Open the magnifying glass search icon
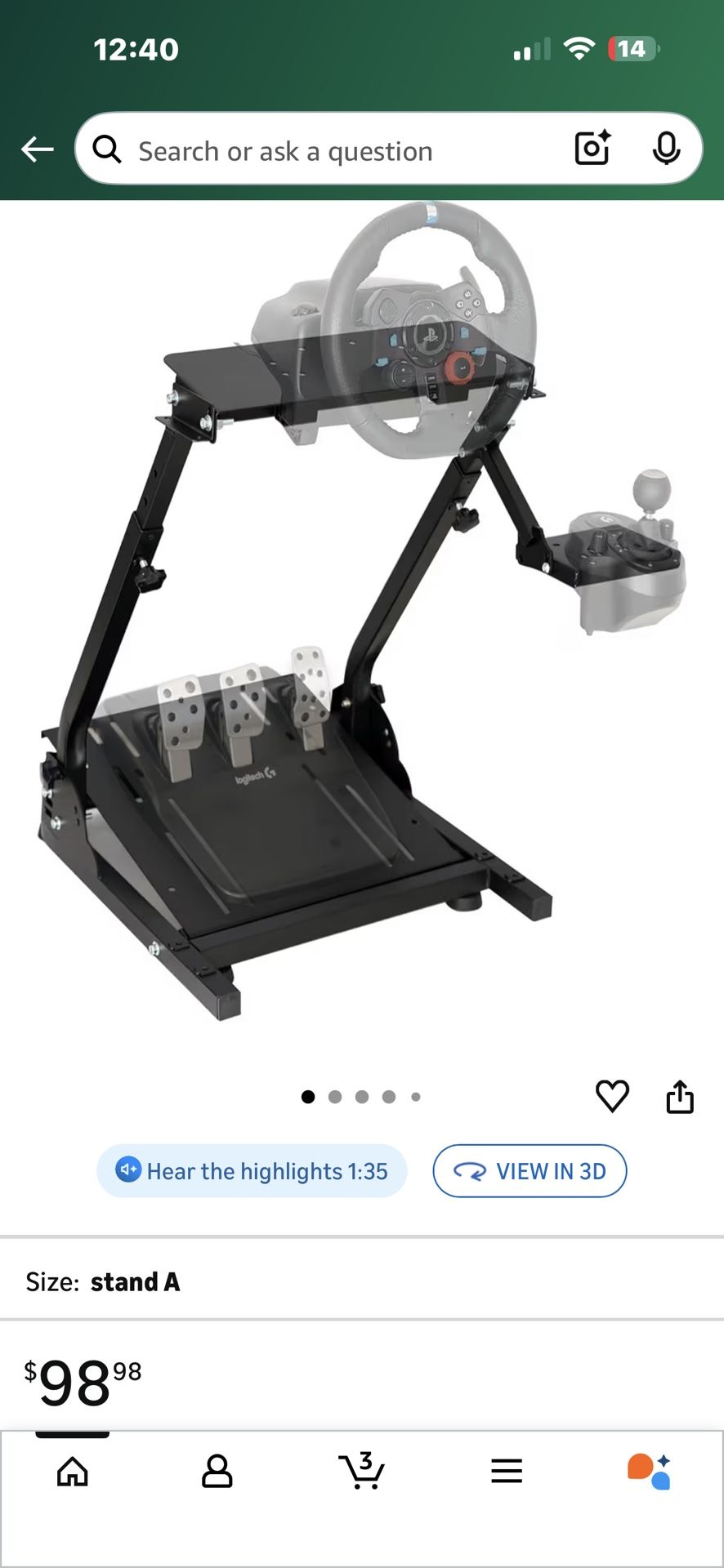This screenshot has height=1568, width=724. coord(107,149)
